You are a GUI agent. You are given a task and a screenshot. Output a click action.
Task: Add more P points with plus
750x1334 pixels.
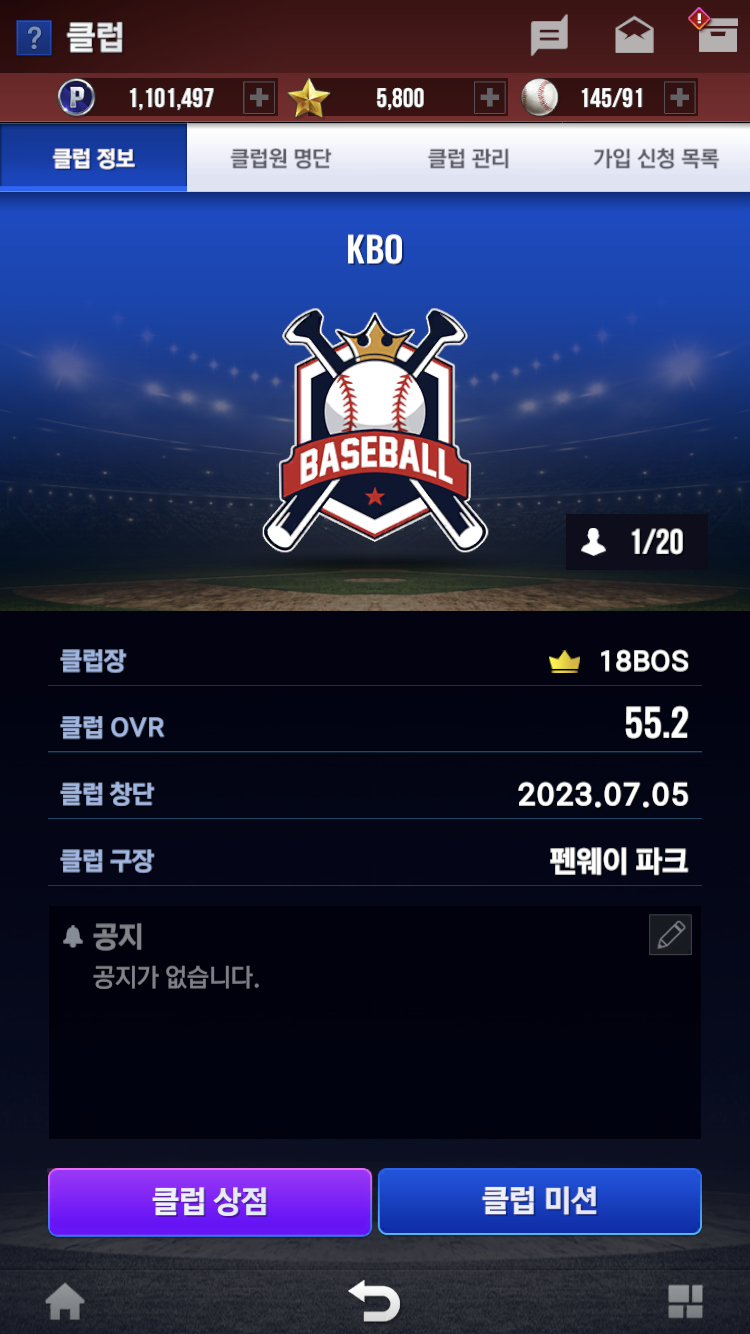tap(259, 98)
